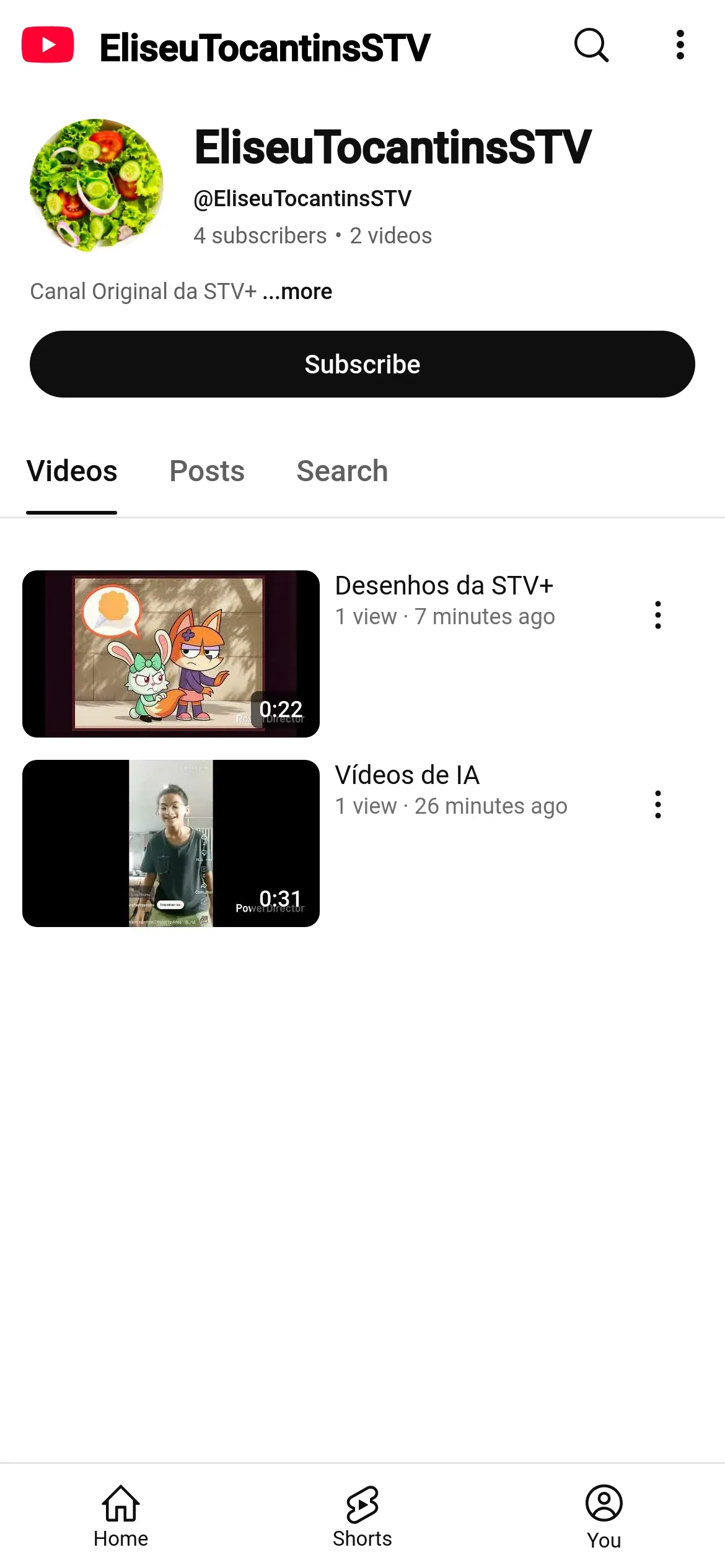Open more options for Desenhos da STV+
The height and width of the screenshot is (1568, 725).
658,615
